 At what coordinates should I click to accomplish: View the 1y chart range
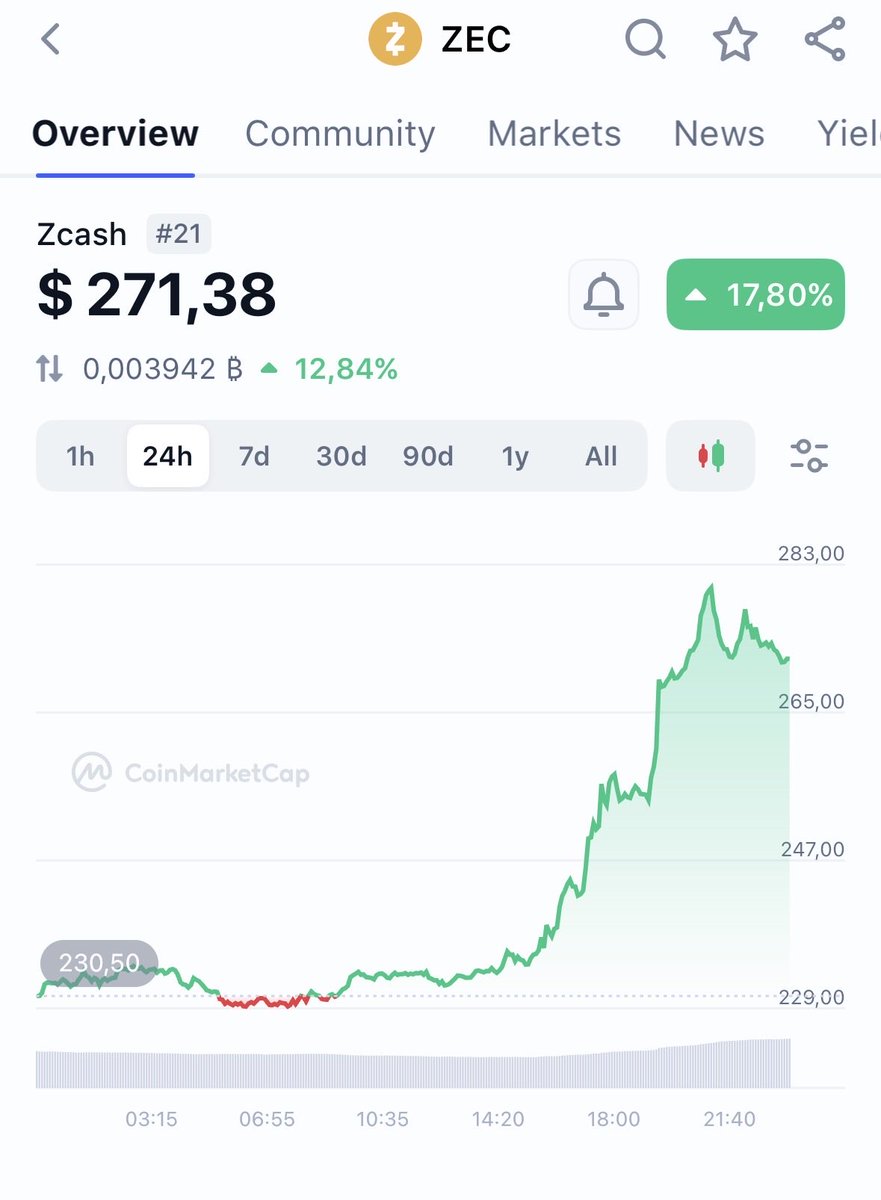click(x=515, y=457)
